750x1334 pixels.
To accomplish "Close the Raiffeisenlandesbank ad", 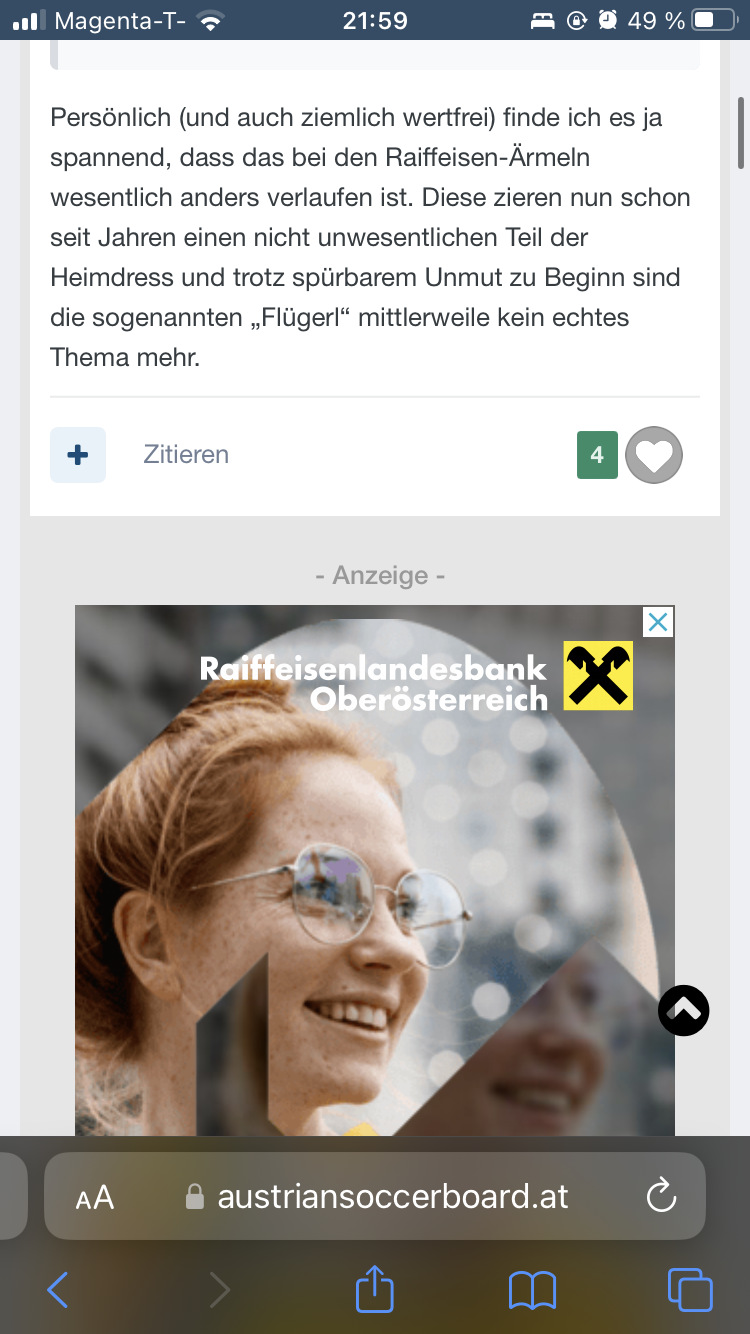I will [657, 622].
